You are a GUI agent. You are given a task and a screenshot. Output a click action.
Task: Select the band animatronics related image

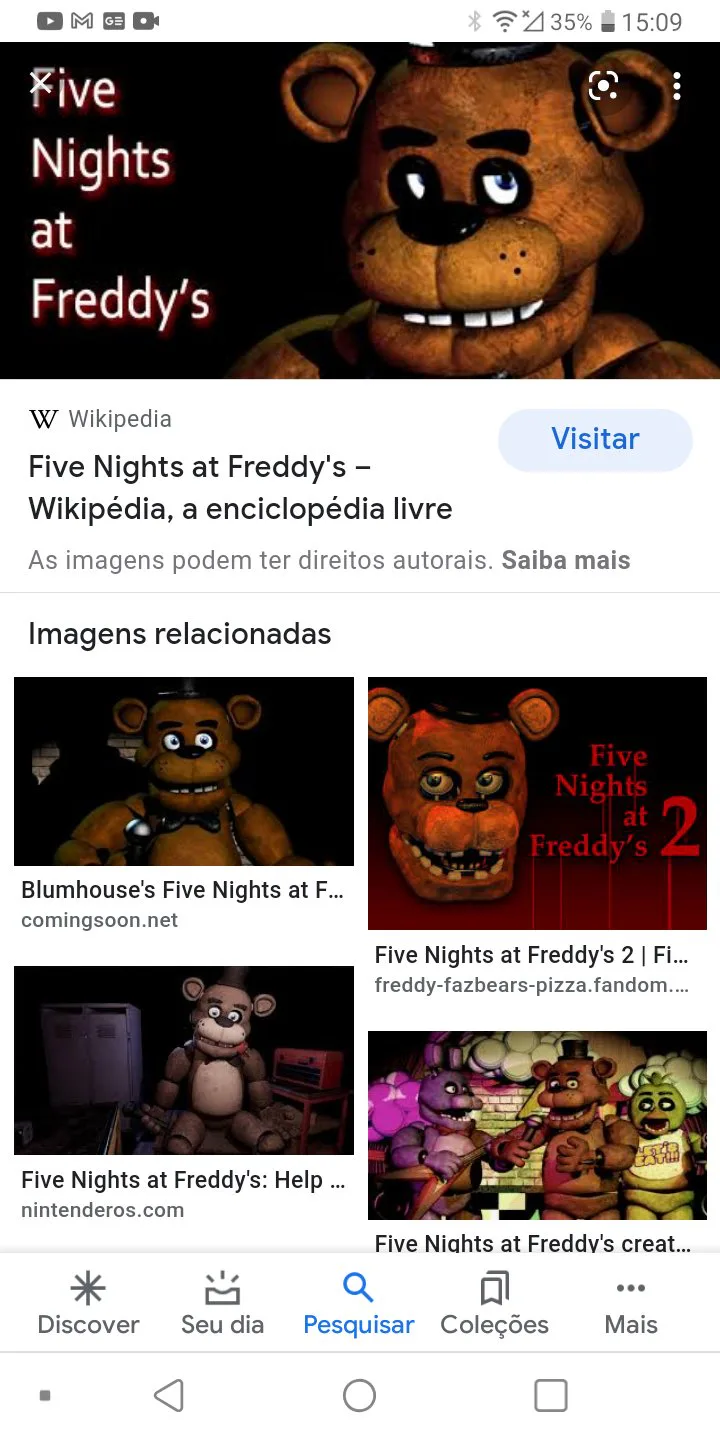(x=537, y=1125)
